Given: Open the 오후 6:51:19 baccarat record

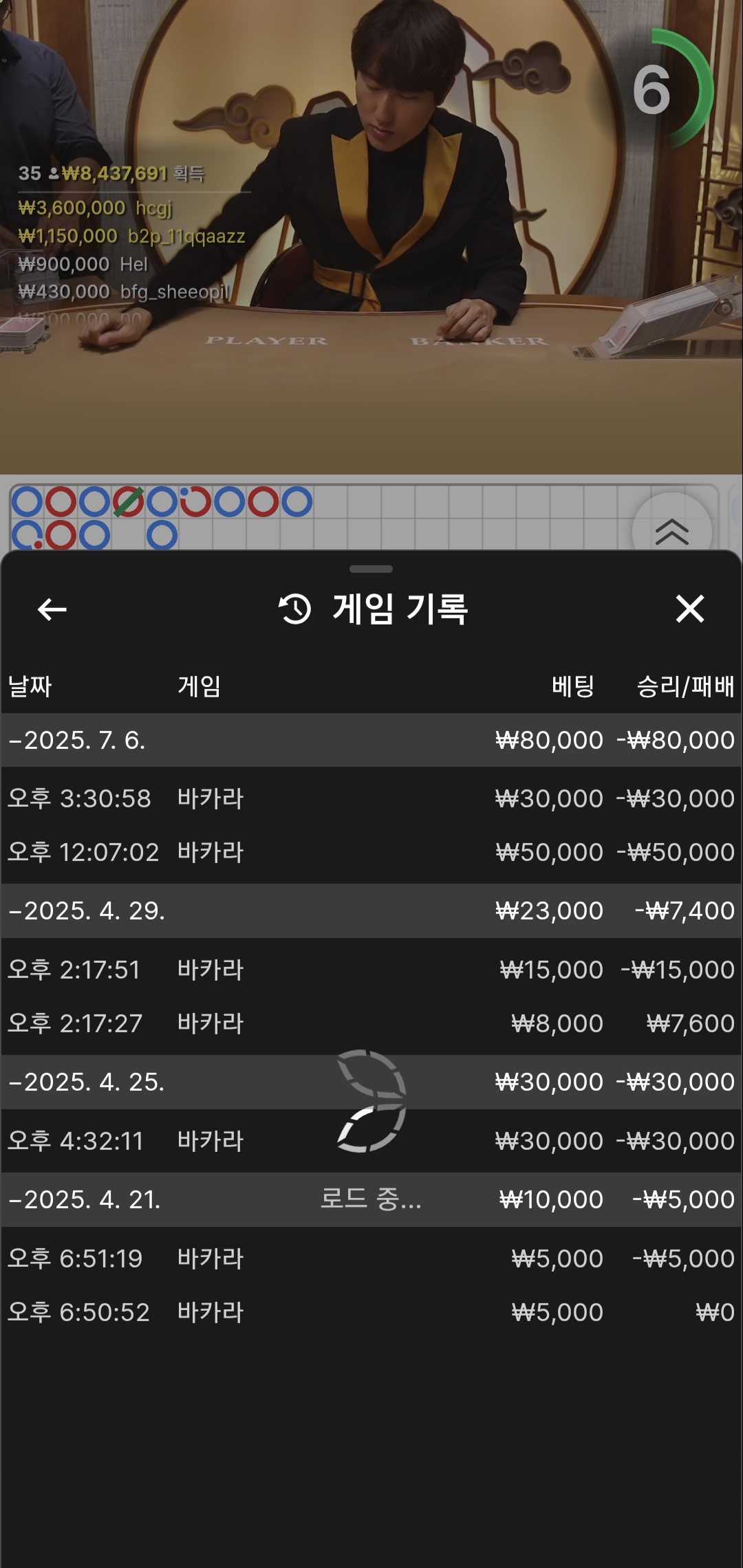Looking at the screenshot, I should coord(371,1259).
